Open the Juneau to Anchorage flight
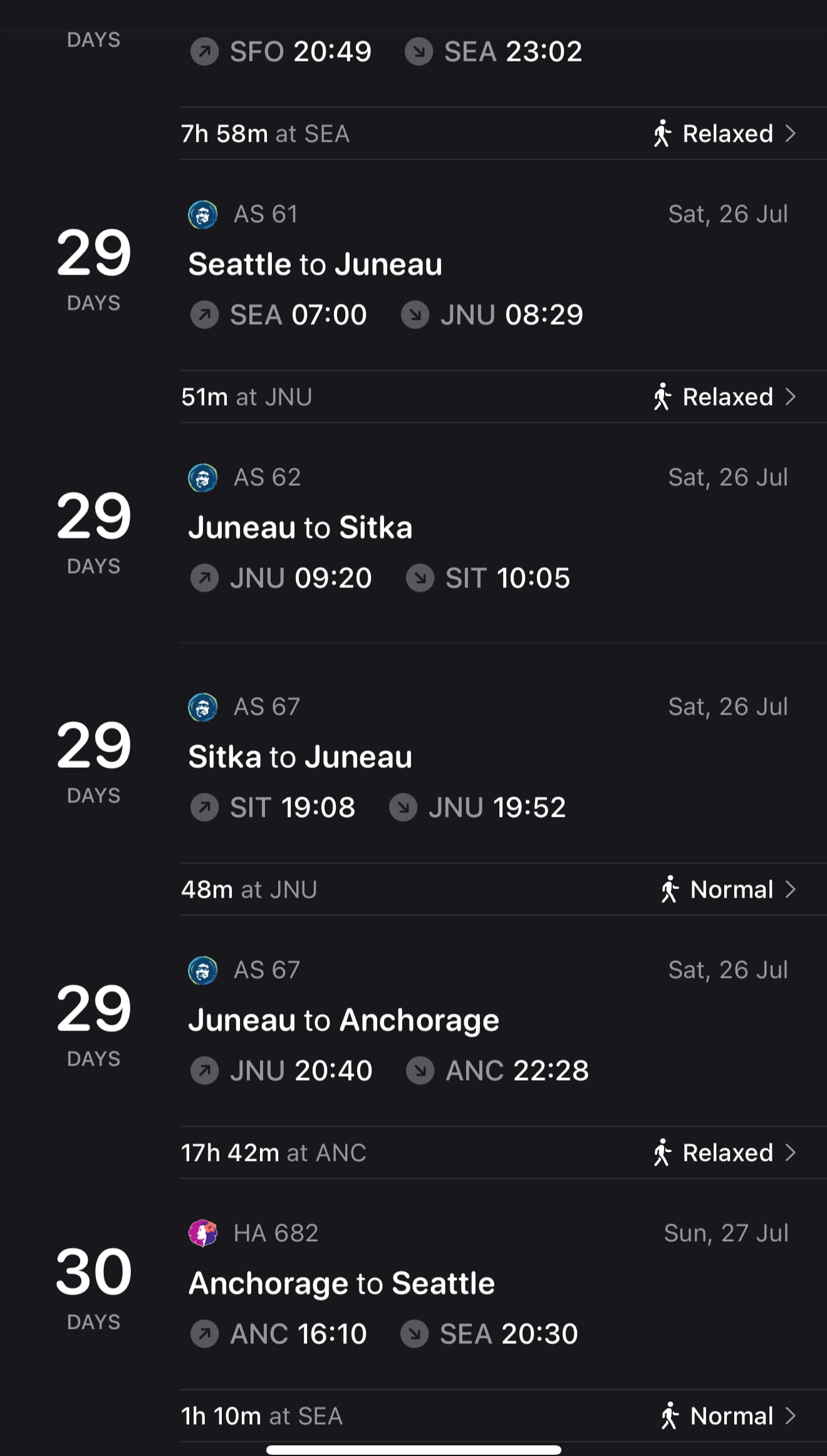Image resolution: width=827 pixels, height=1456 pixels. (x=413, y=1020)
